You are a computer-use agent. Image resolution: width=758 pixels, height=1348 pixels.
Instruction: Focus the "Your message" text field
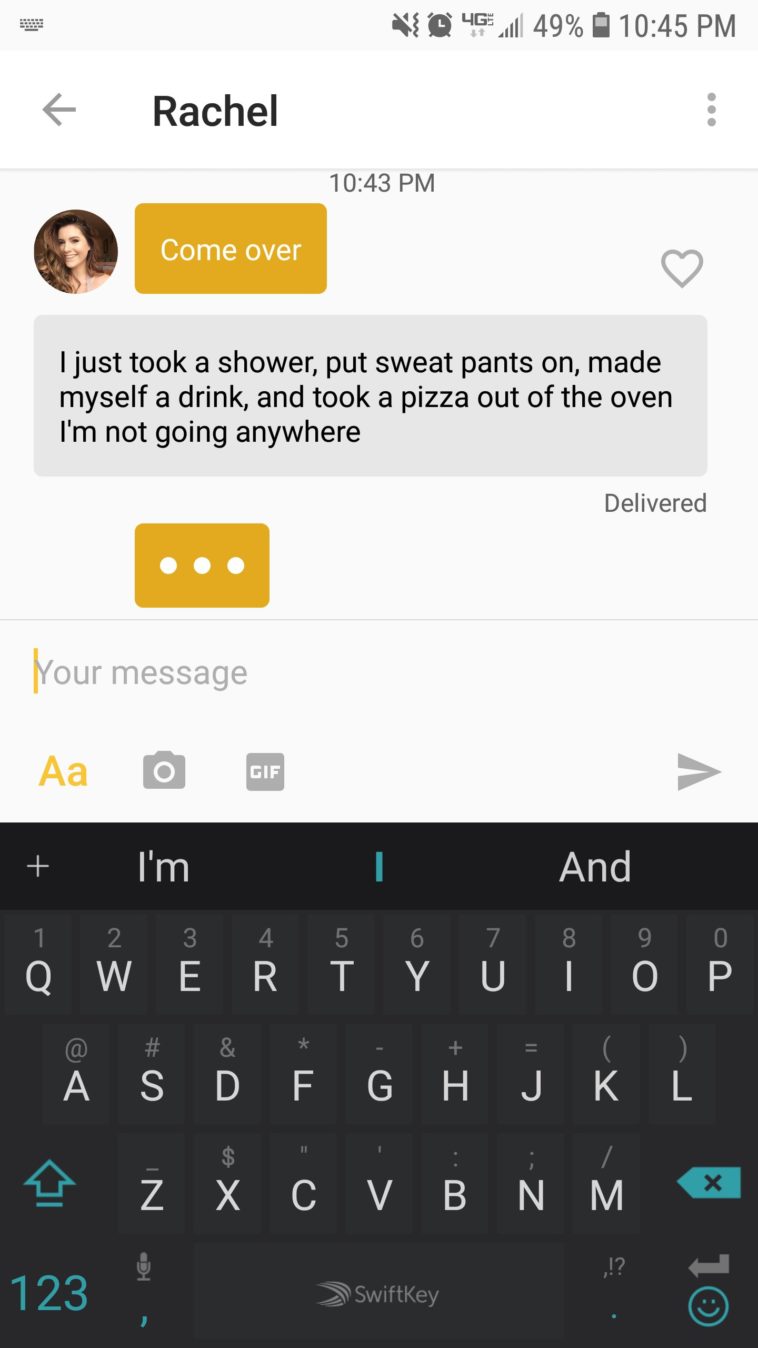[380, 672]
